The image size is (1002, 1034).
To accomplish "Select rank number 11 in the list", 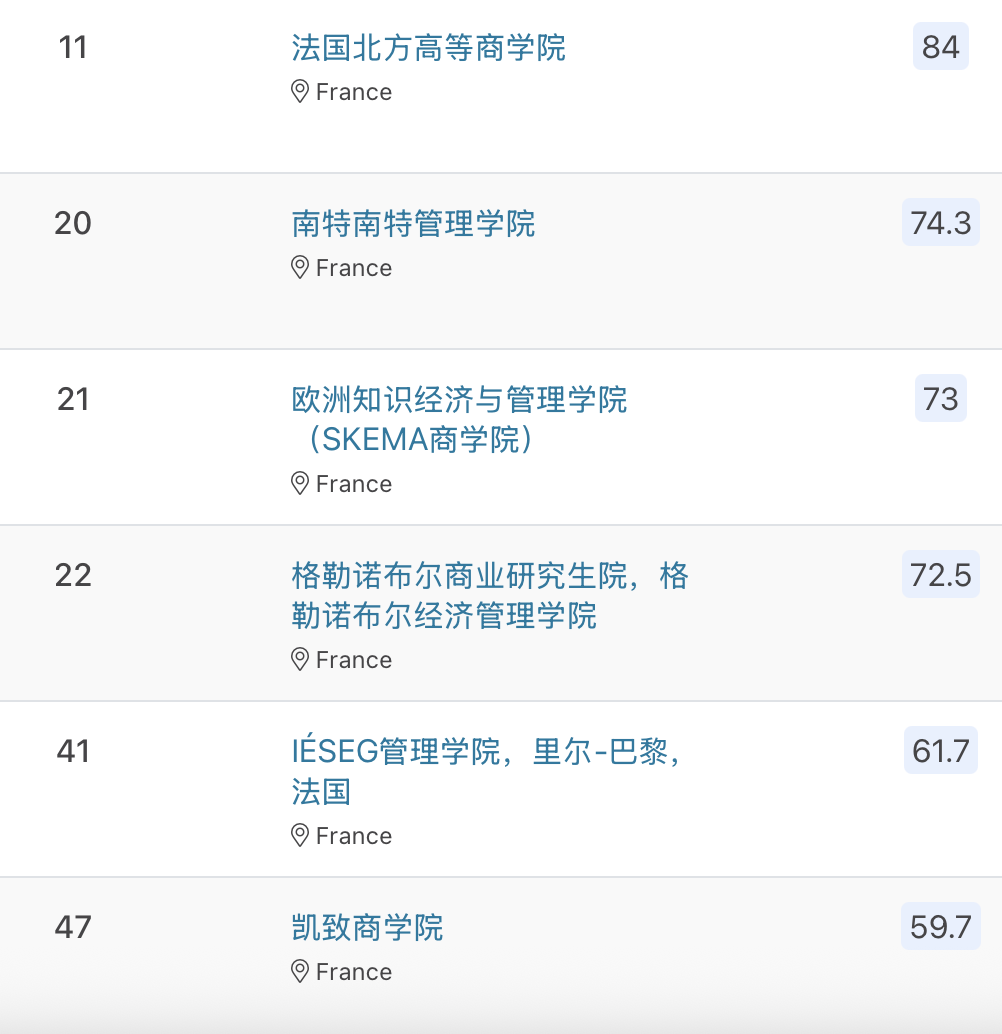I will click(73, 47).
